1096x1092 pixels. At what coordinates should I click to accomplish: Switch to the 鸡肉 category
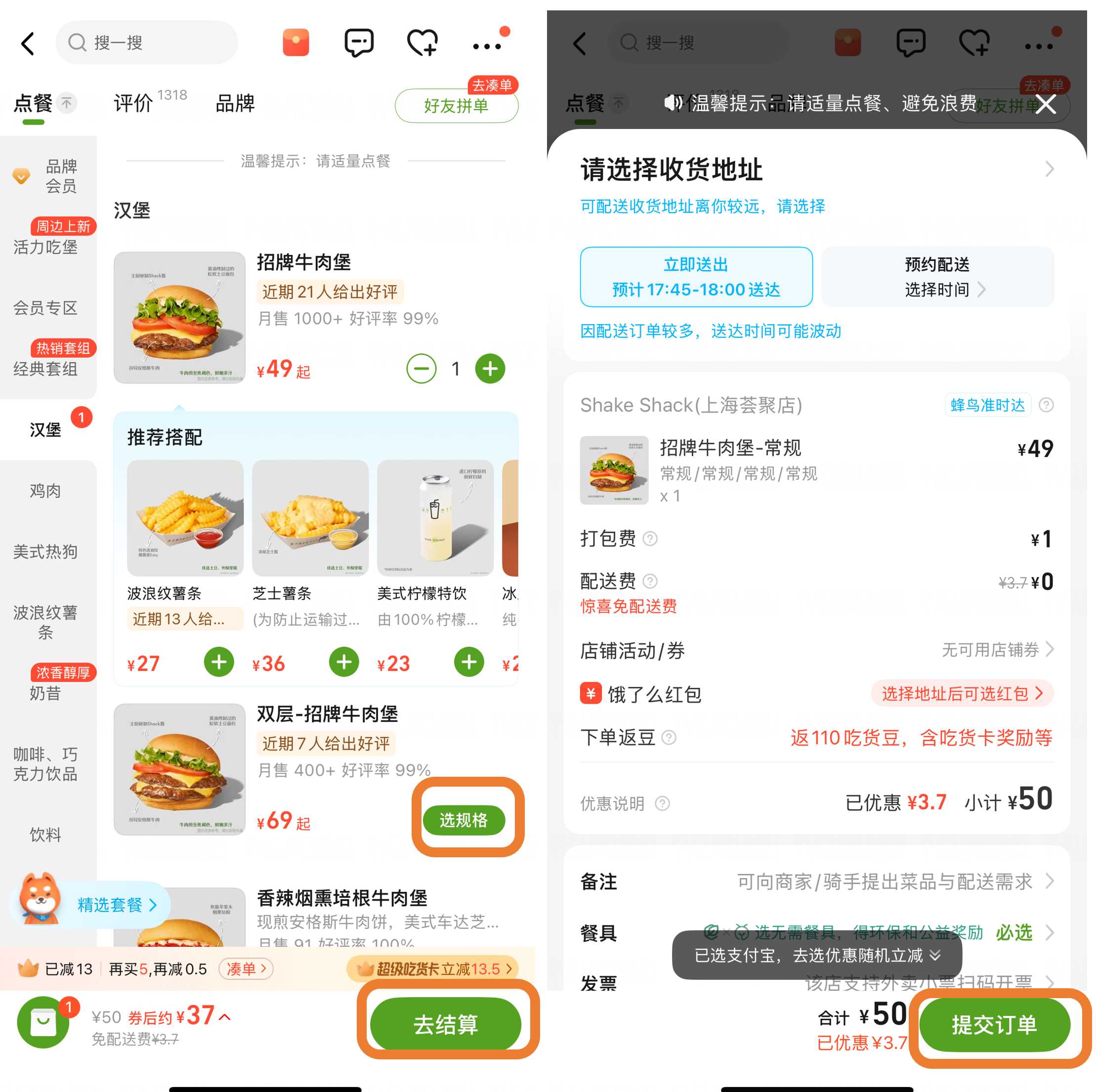tap(45, 490)
